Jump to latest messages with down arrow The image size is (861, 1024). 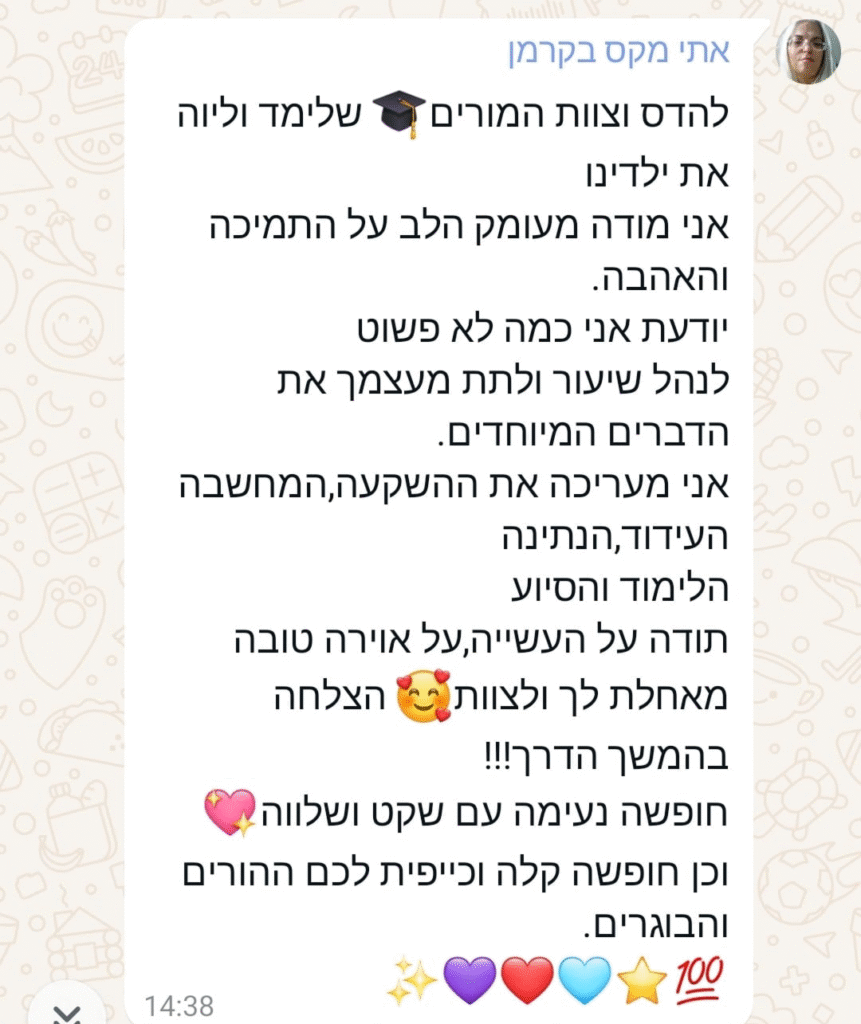coord(67,1012)
